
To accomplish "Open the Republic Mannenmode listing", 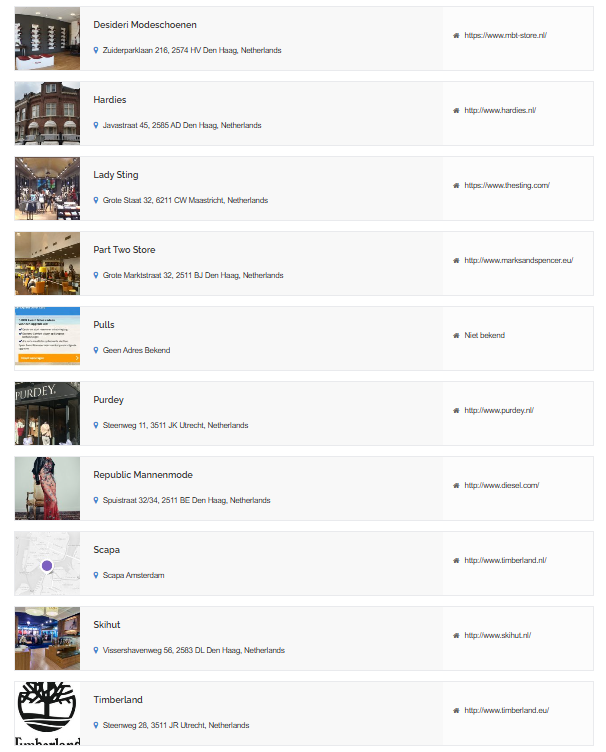I will click(143, 475).
